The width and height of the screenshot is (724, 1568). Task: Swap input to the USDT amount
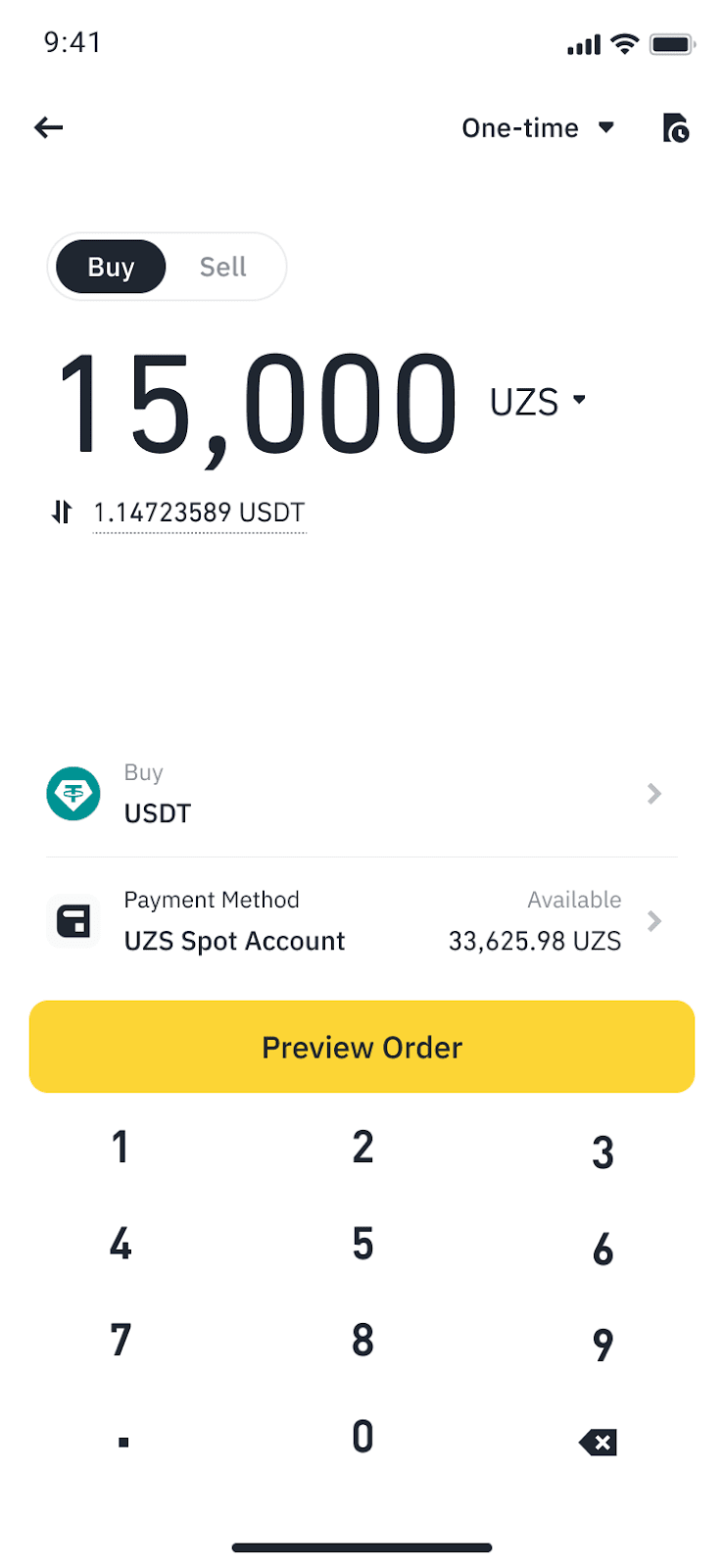click(x=63, y=512)
